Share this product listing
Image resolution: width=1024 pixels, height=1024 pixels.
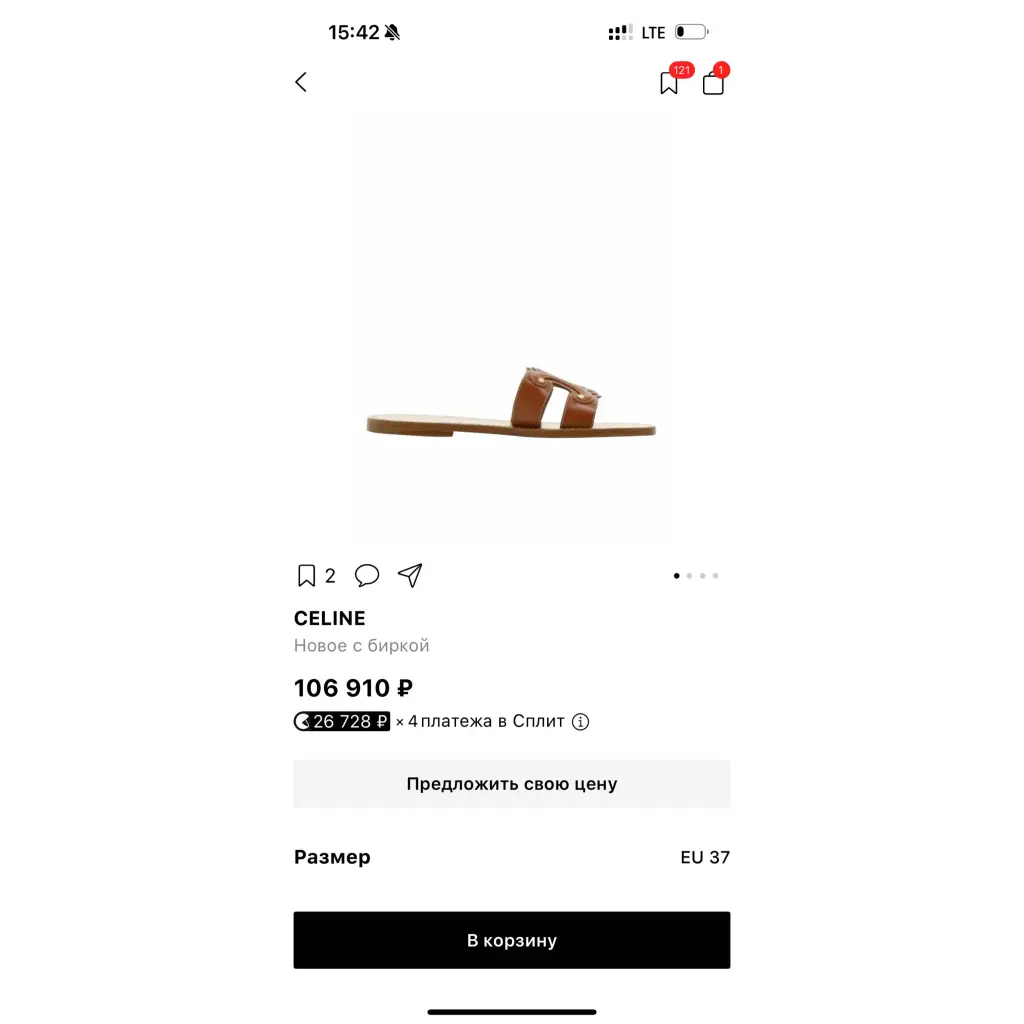(410, 575)
